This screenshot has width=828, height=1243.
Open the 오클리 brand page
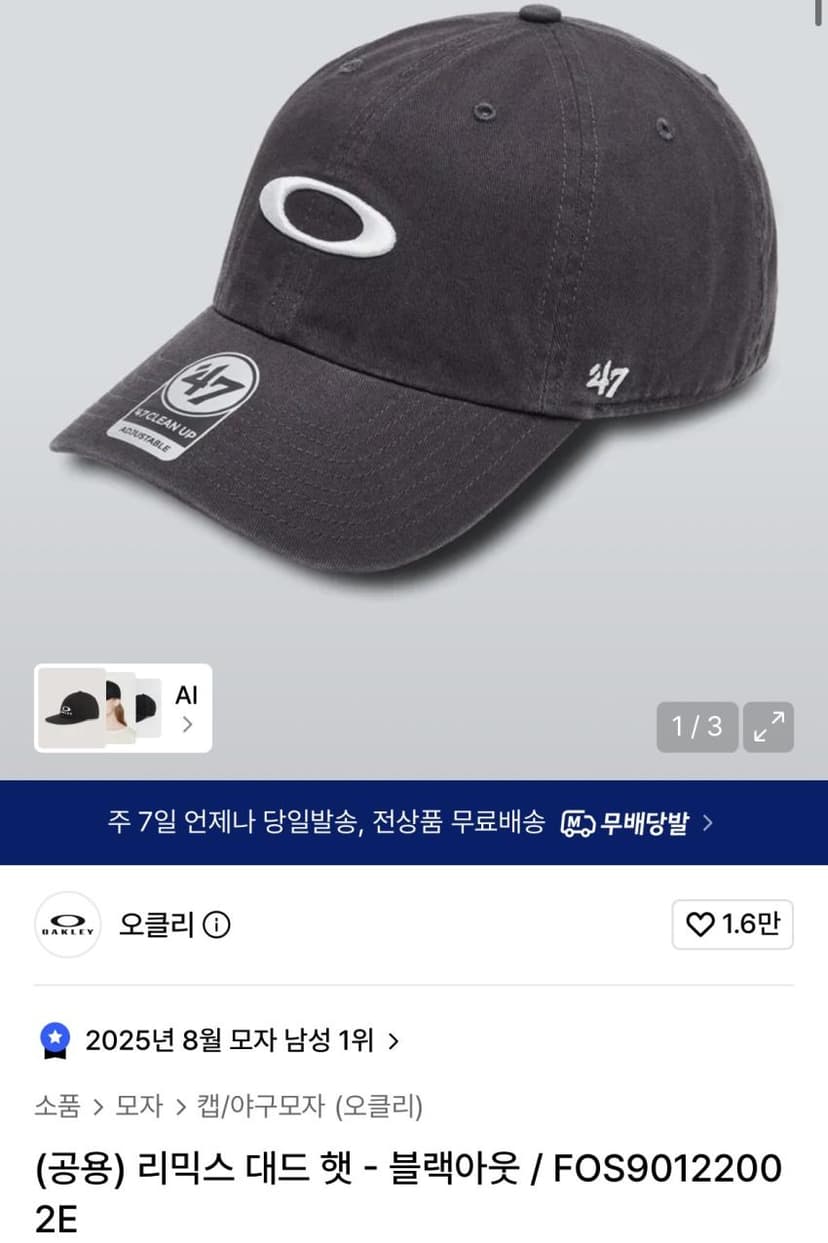click(x=155, y=925)
